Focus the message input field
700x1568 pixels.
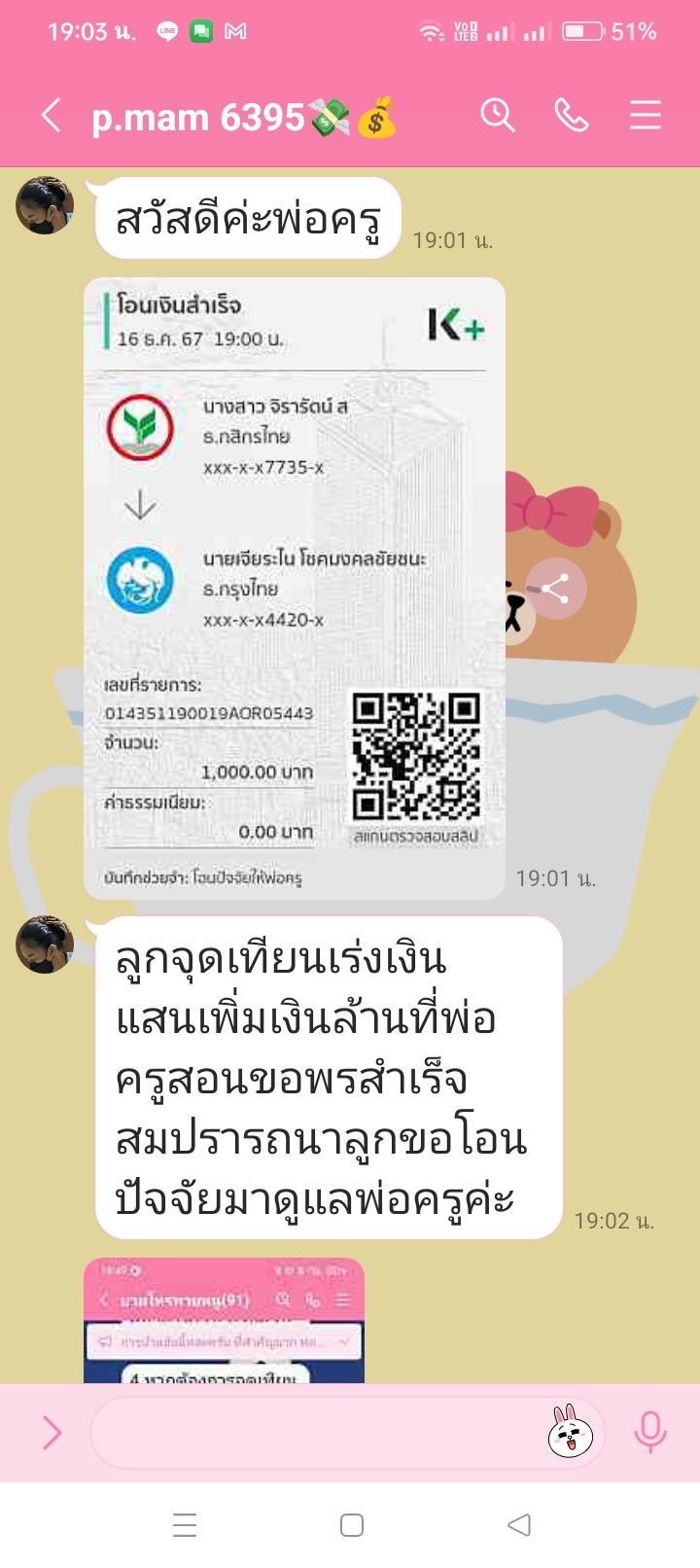(x=311, y=1432)
